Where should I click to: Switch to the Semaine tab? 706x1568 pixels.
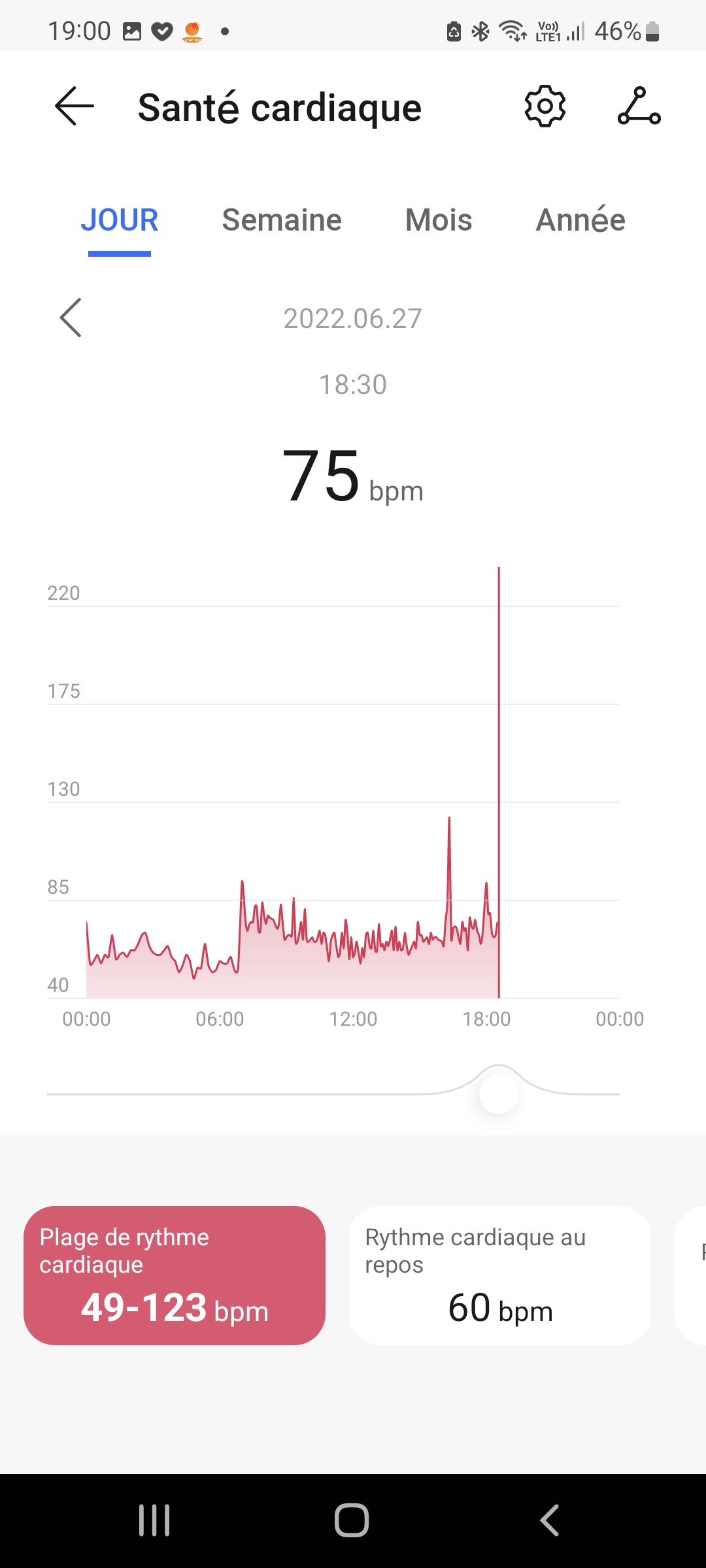282,220
